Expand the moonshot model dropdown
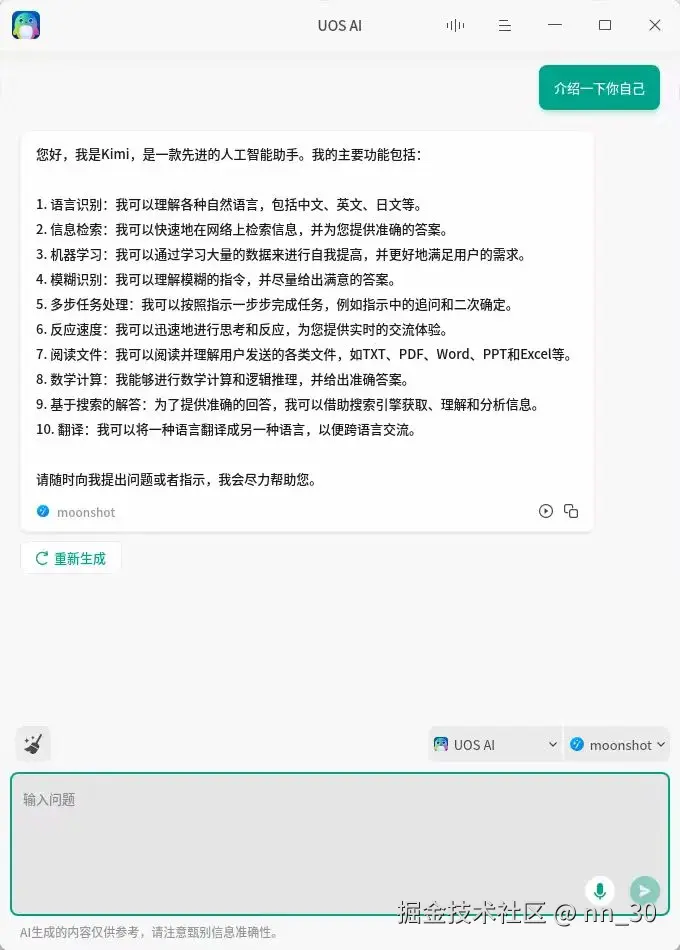The image size is (680, 950). click(617, 745)
